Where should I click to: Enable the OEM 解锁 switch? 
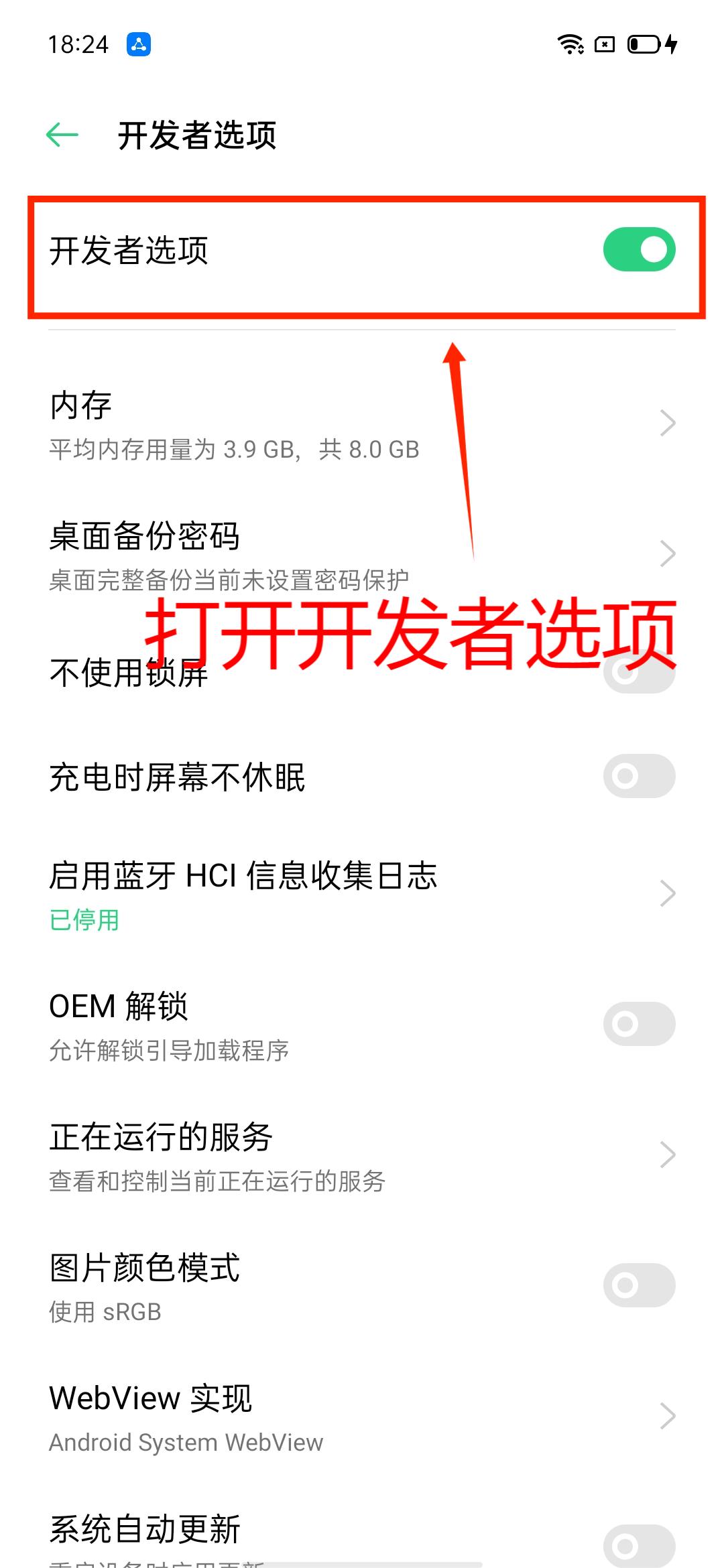tap(639, 1024)
